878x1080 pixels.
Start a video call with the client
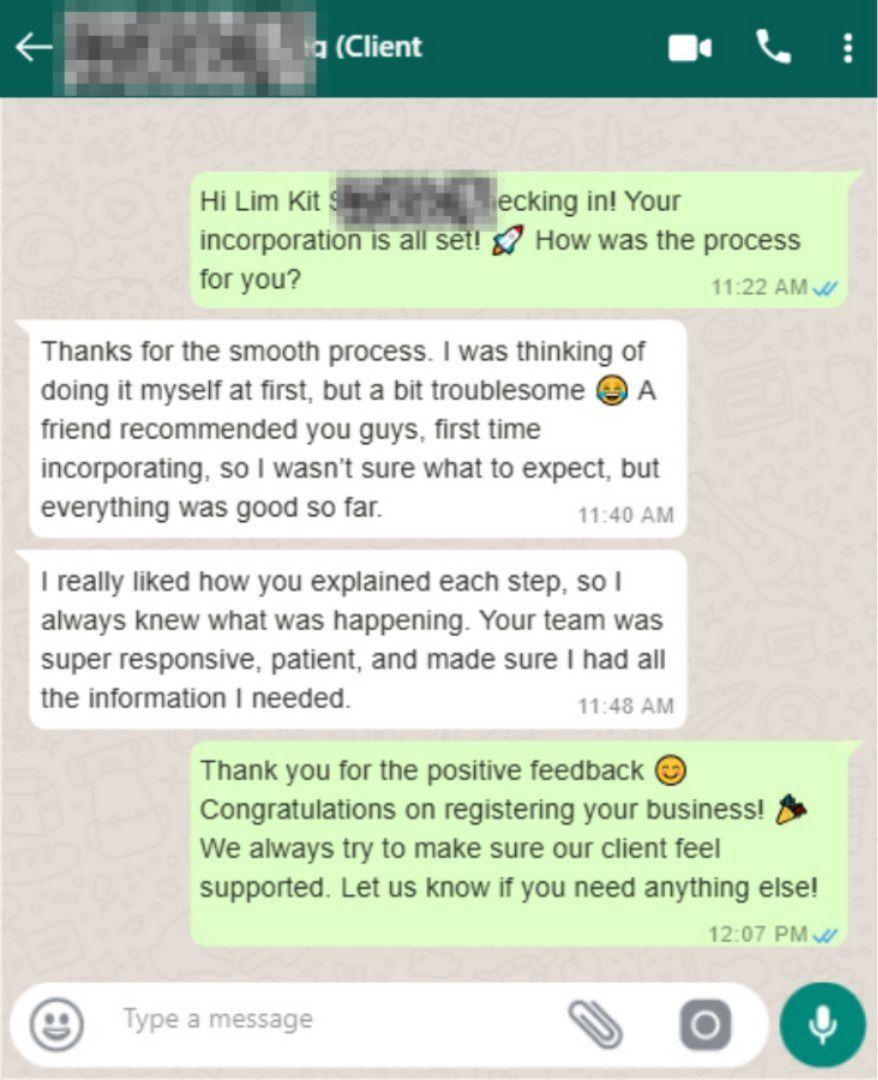[689, 47]
